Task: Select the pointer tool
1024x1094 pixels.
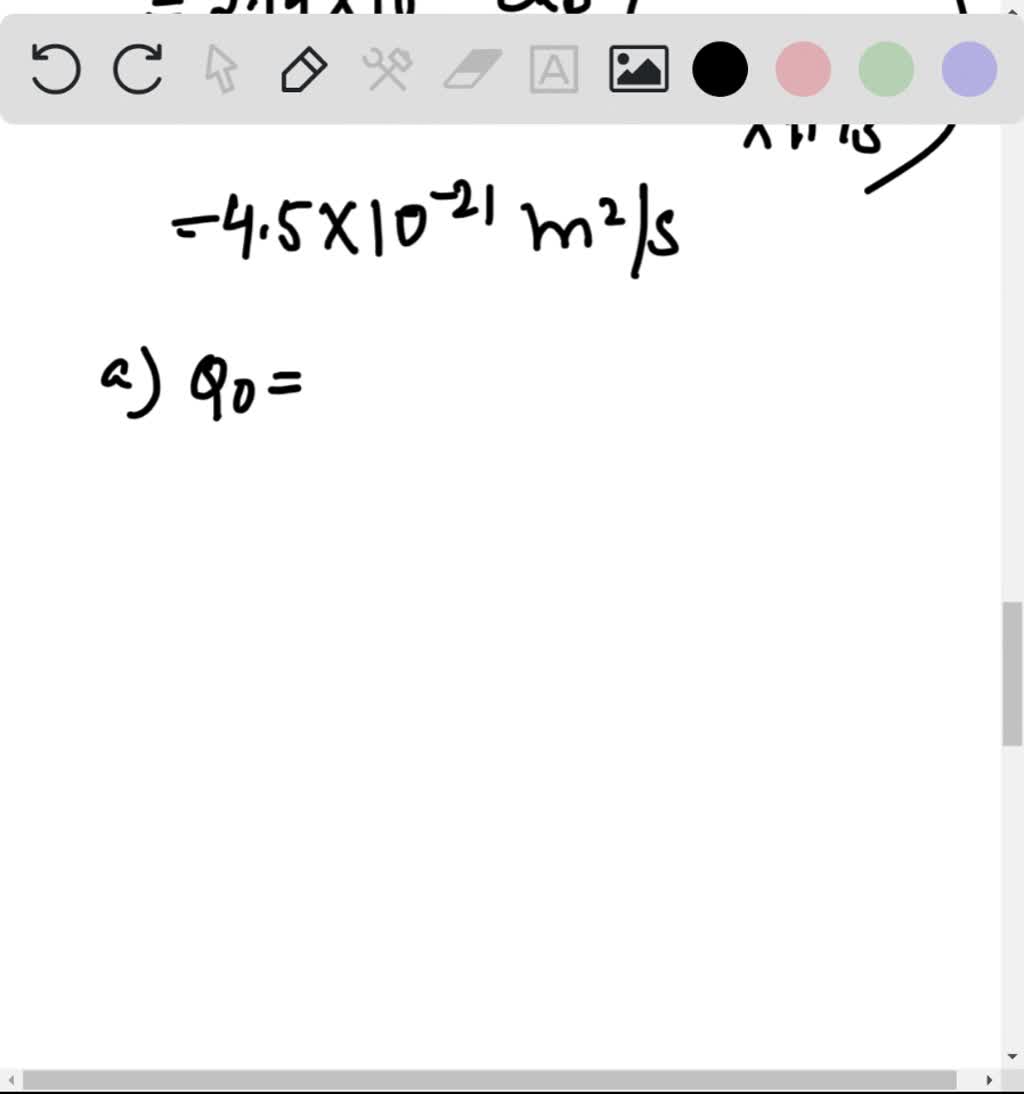Action: [222, 70]
